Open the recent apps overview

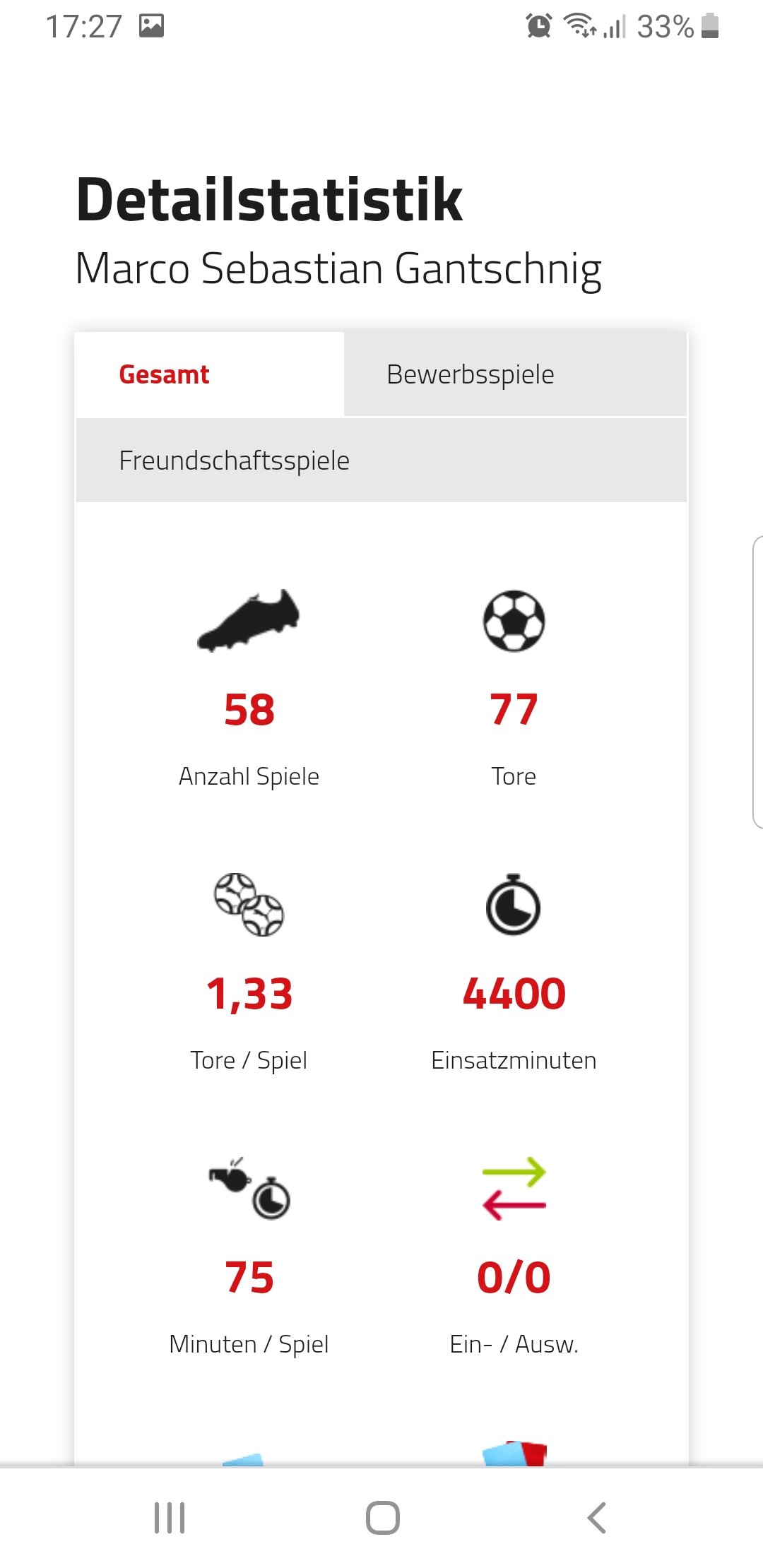point(170,1517)
